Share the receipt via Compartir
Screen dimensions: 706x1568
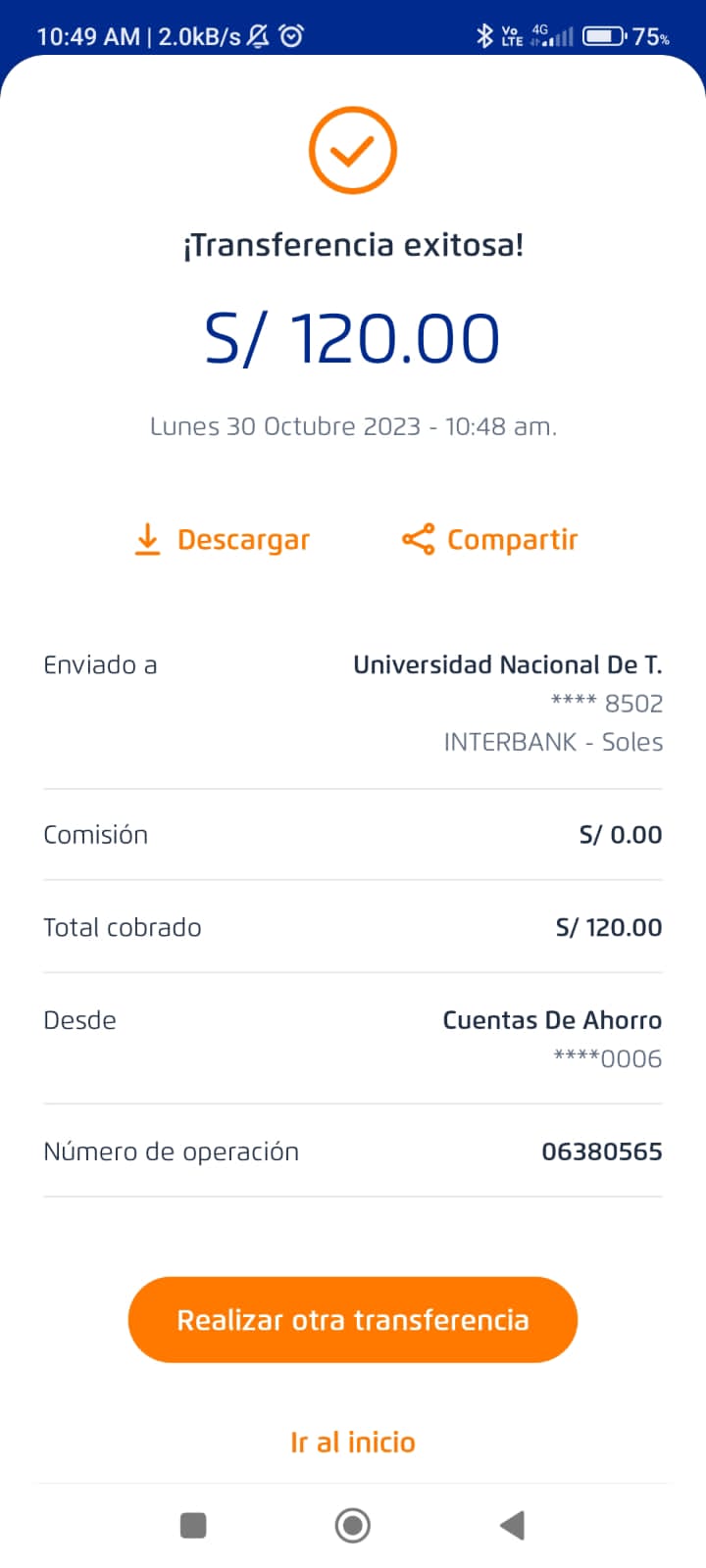click(x=490, y=540)
